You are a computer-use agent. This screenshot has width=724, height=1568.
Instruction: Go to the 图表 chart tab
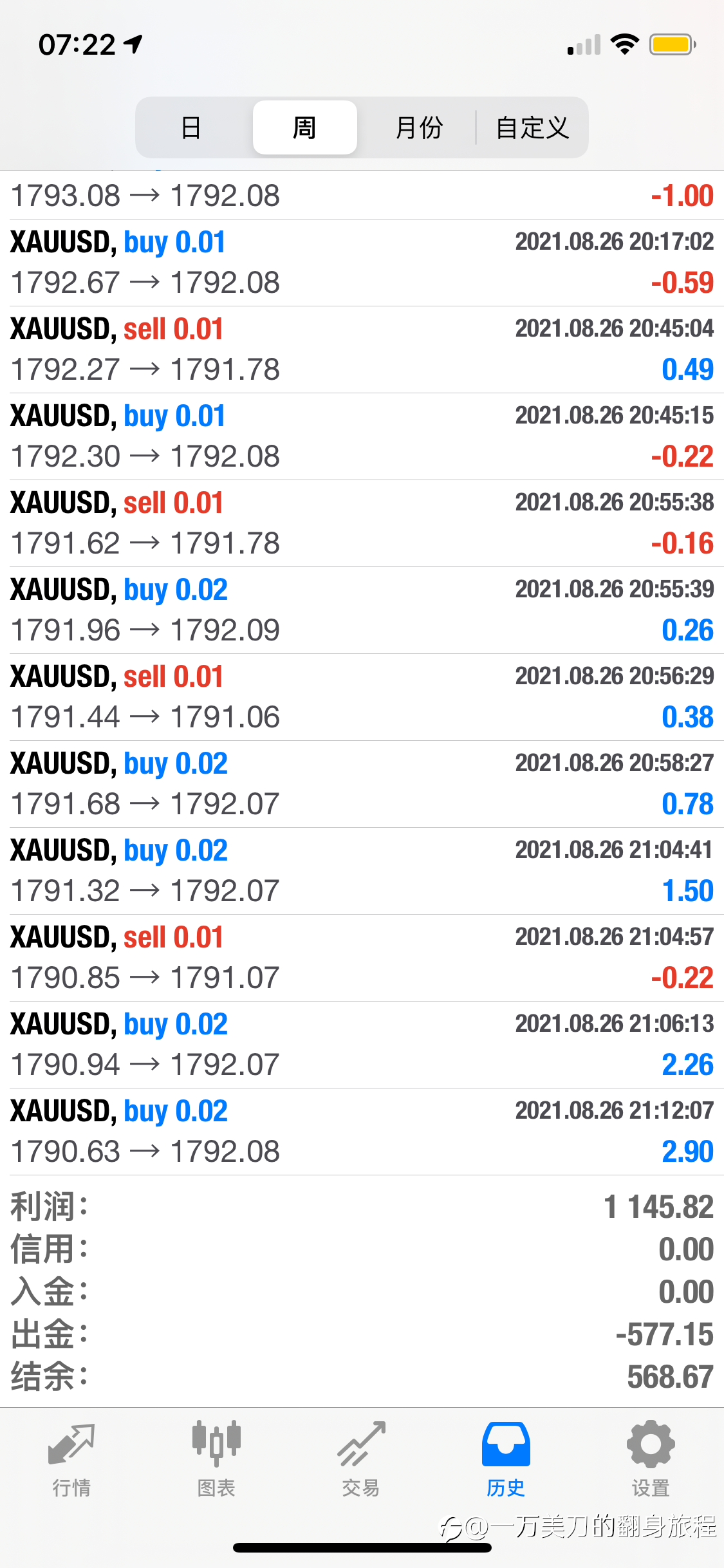tap(216, 1459)
